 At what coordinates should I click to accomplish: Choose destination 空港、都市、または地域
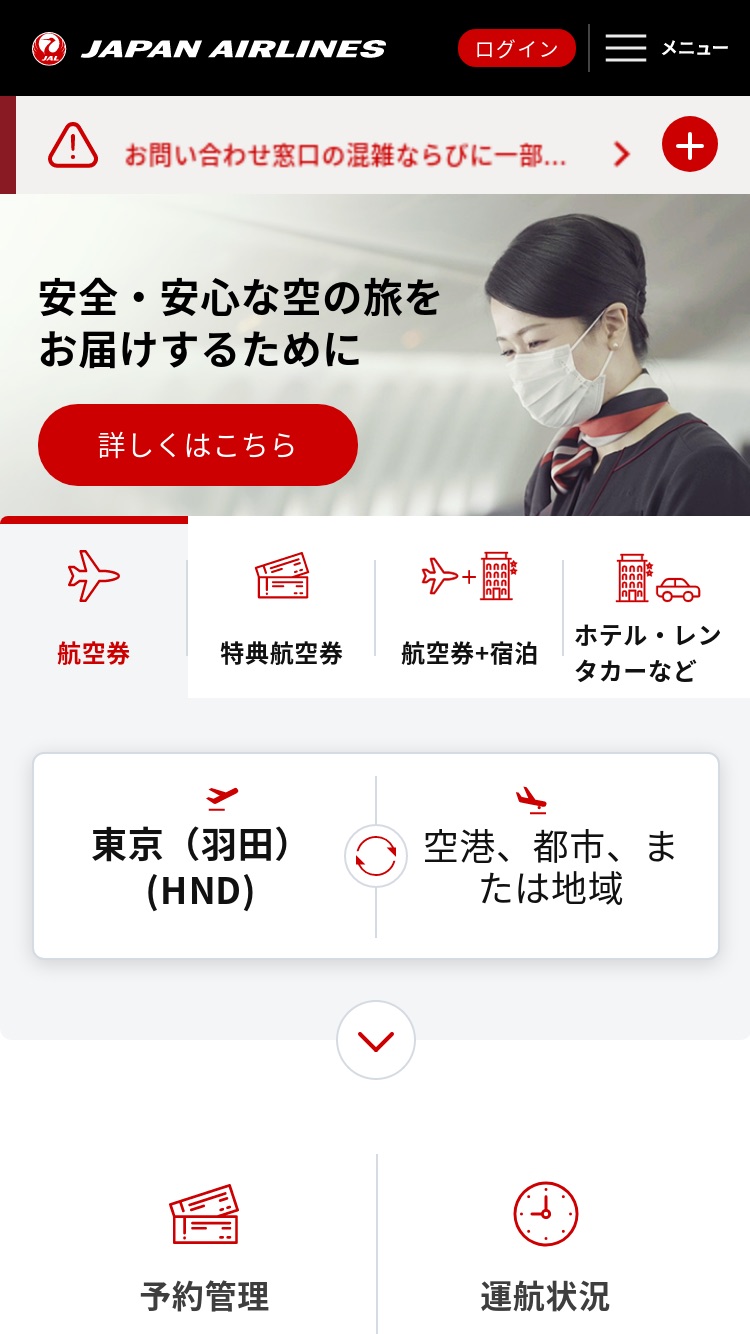pos(550,856)
